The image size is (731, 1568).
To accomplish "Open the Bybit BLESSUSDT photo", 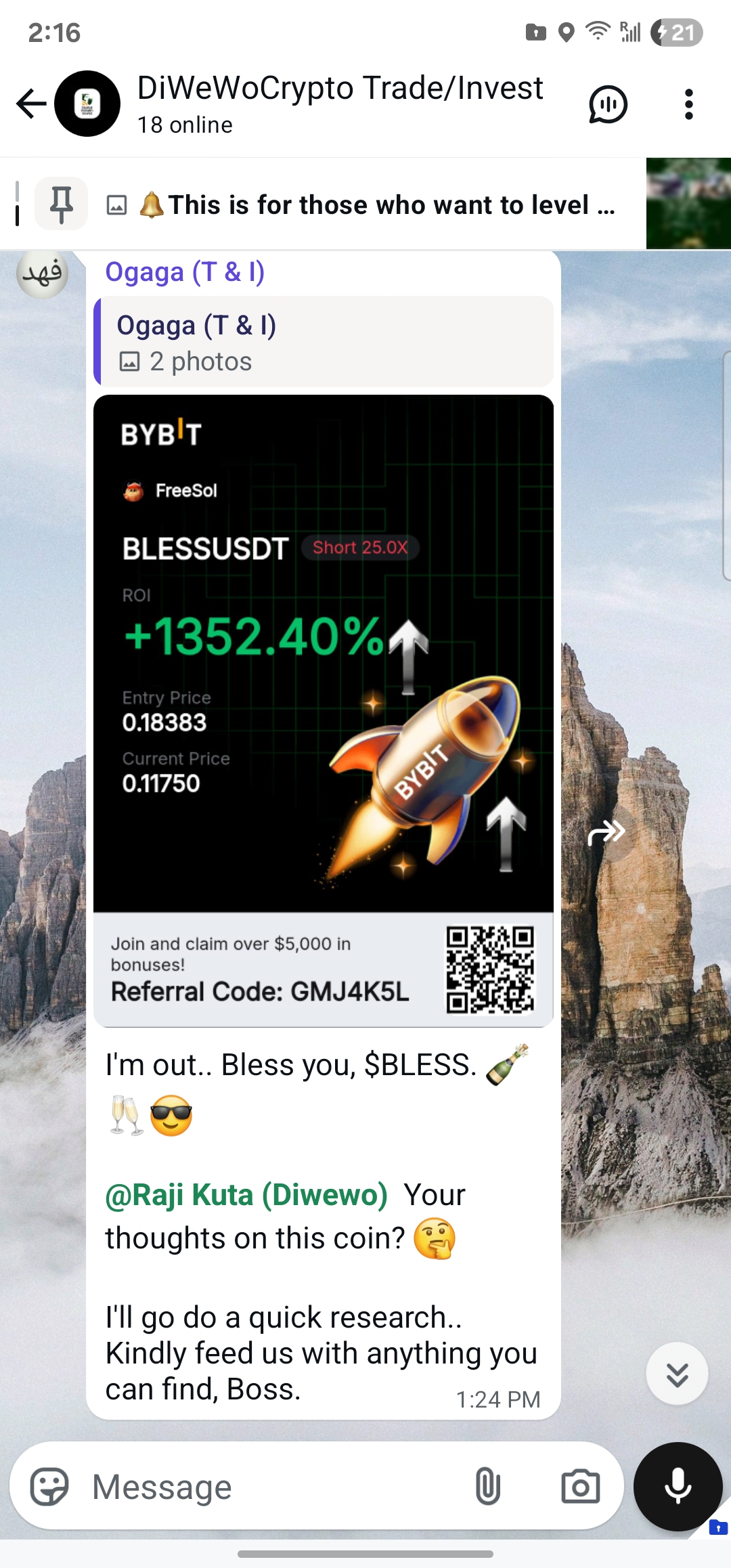I will [324, 711].
